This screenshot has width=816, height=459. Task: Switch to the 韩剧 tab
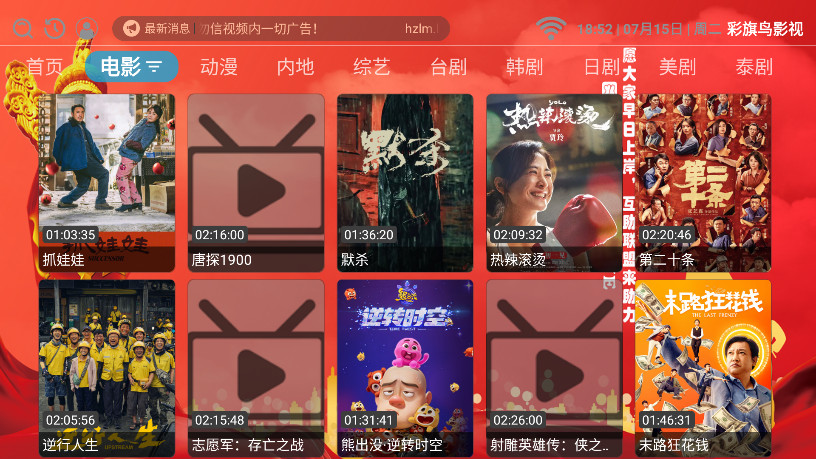524,67
